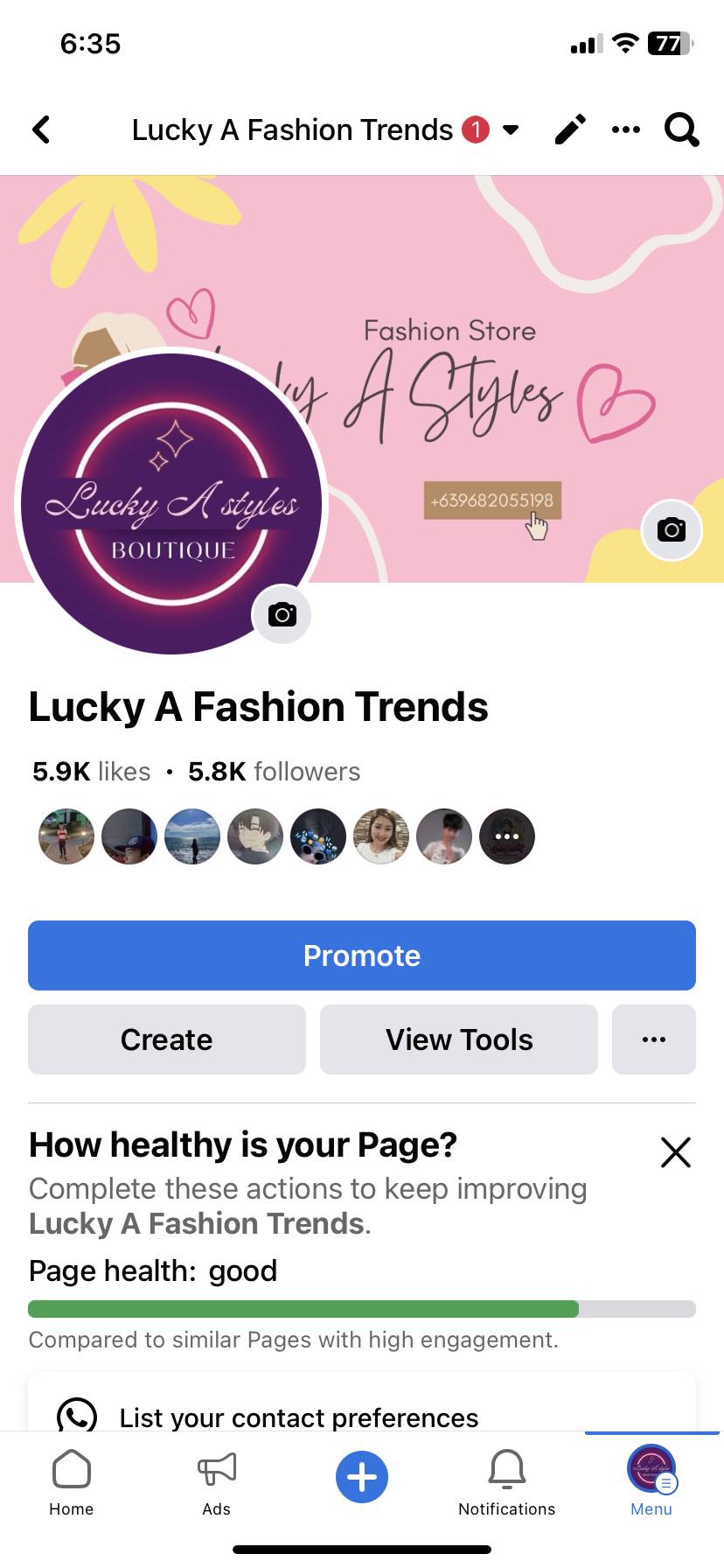This screenshot has width=724, height=1568.
Task: Change the cover photo via camera icon
Action: 671,530
